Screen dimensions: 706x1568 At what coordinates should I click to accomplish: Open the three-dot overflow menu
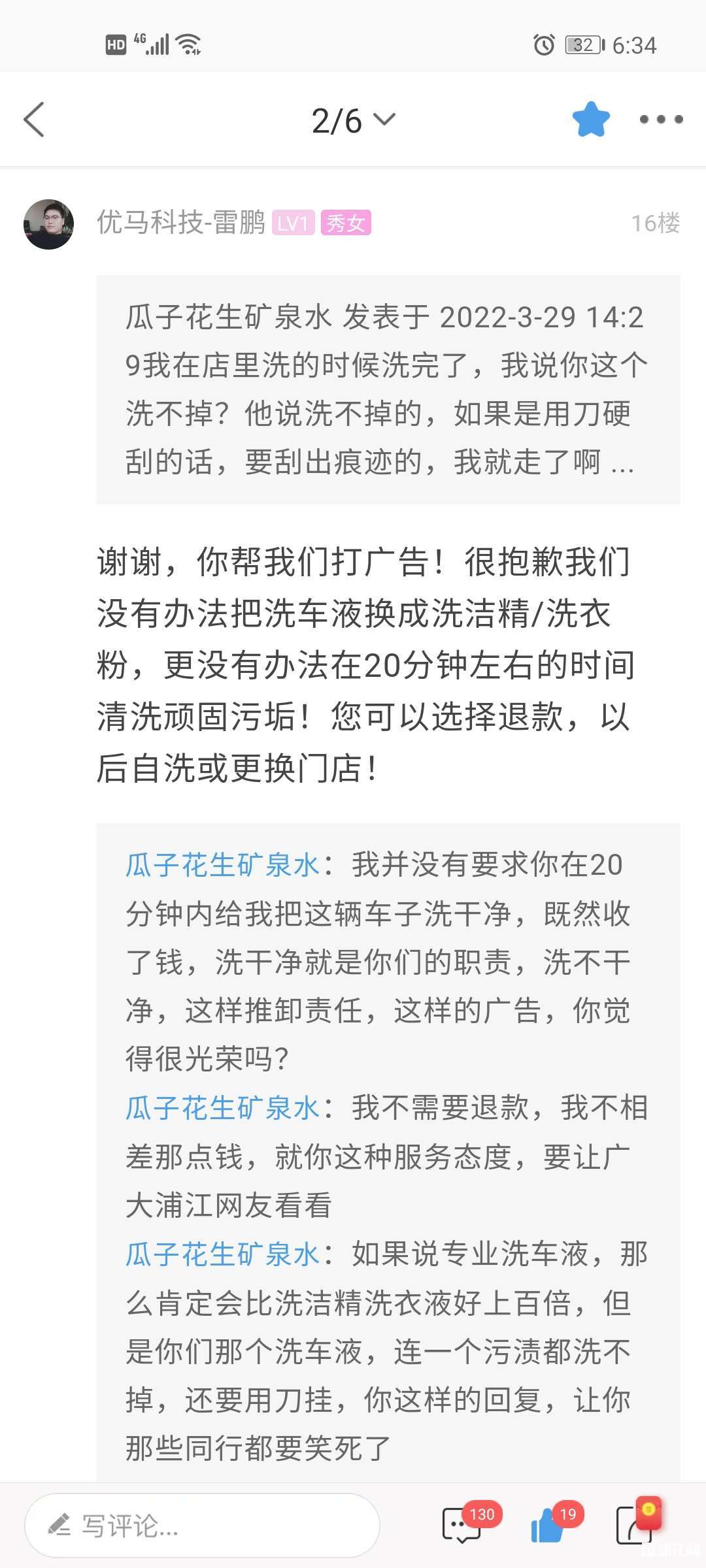661,120
